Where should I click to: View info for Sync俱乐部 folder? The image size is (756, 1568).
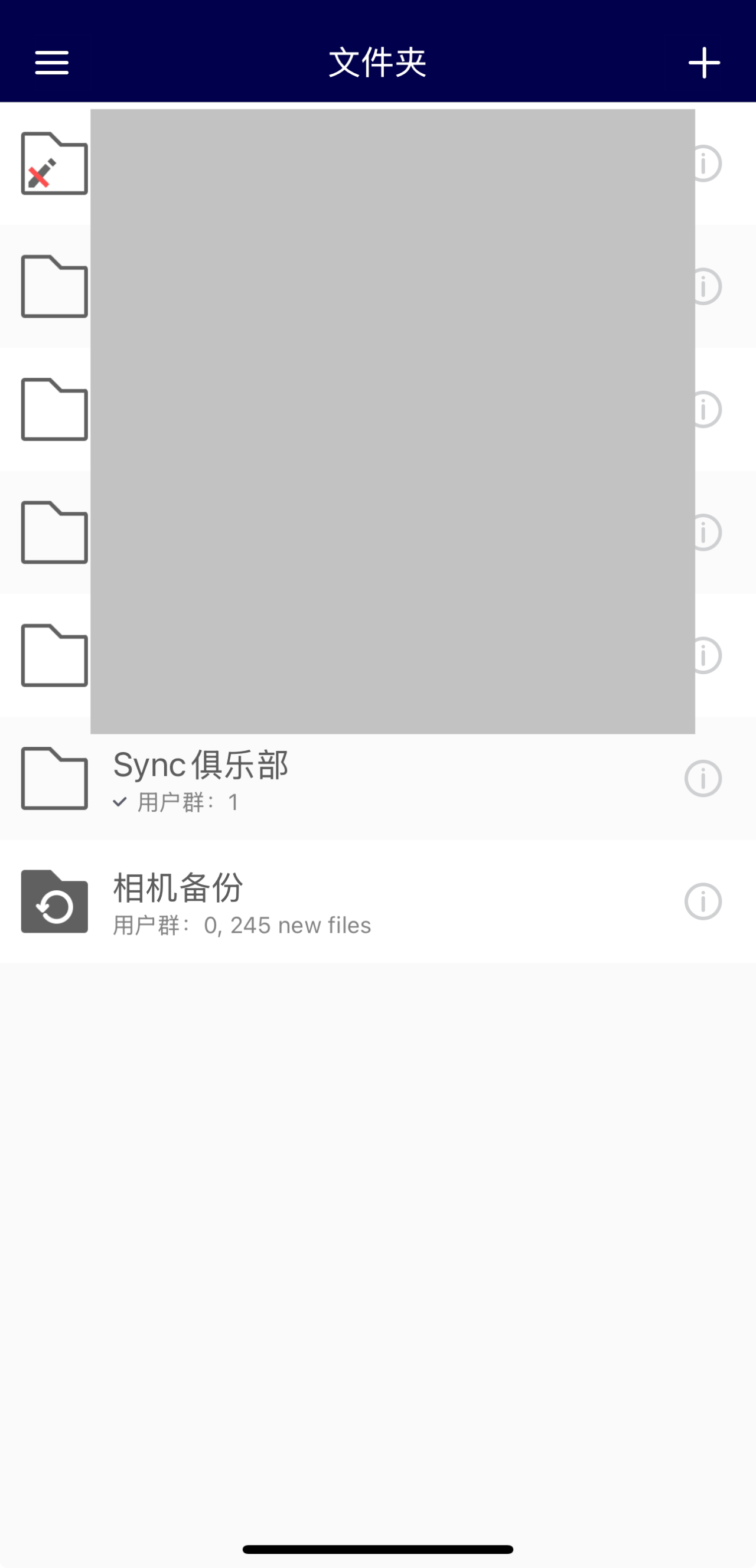coord(703,779)
